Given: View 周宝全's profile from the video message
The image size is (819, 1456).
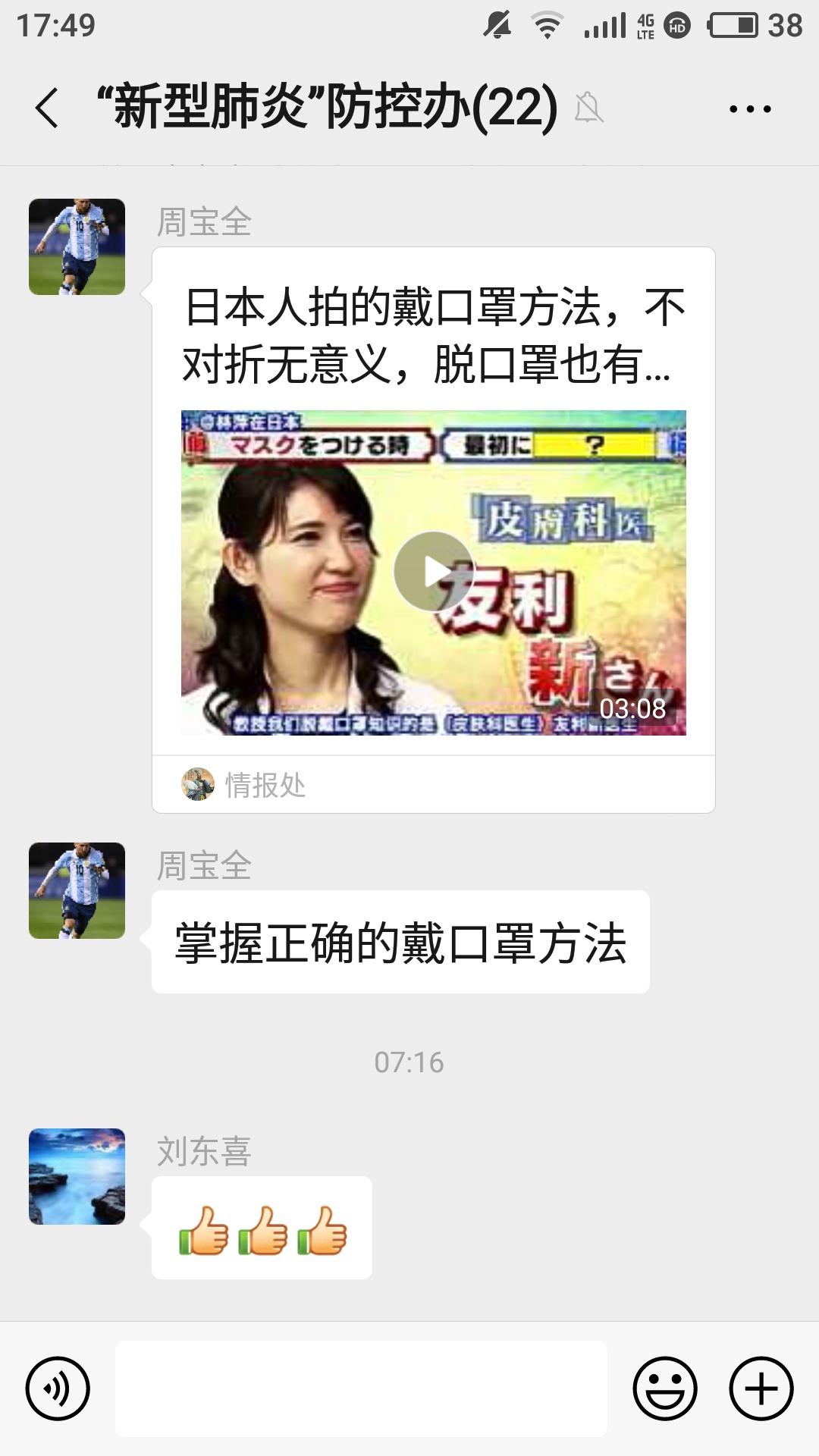Looking at the screenshot, I should pos(77,247).
